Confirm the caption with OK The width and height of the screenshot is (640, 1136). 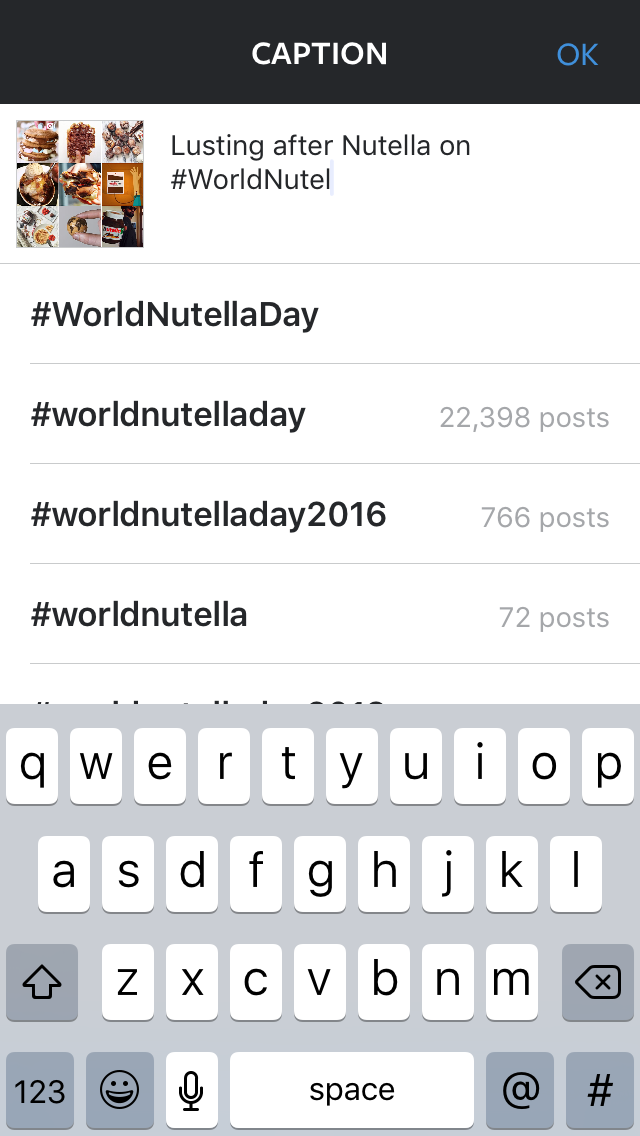[577, 54]
